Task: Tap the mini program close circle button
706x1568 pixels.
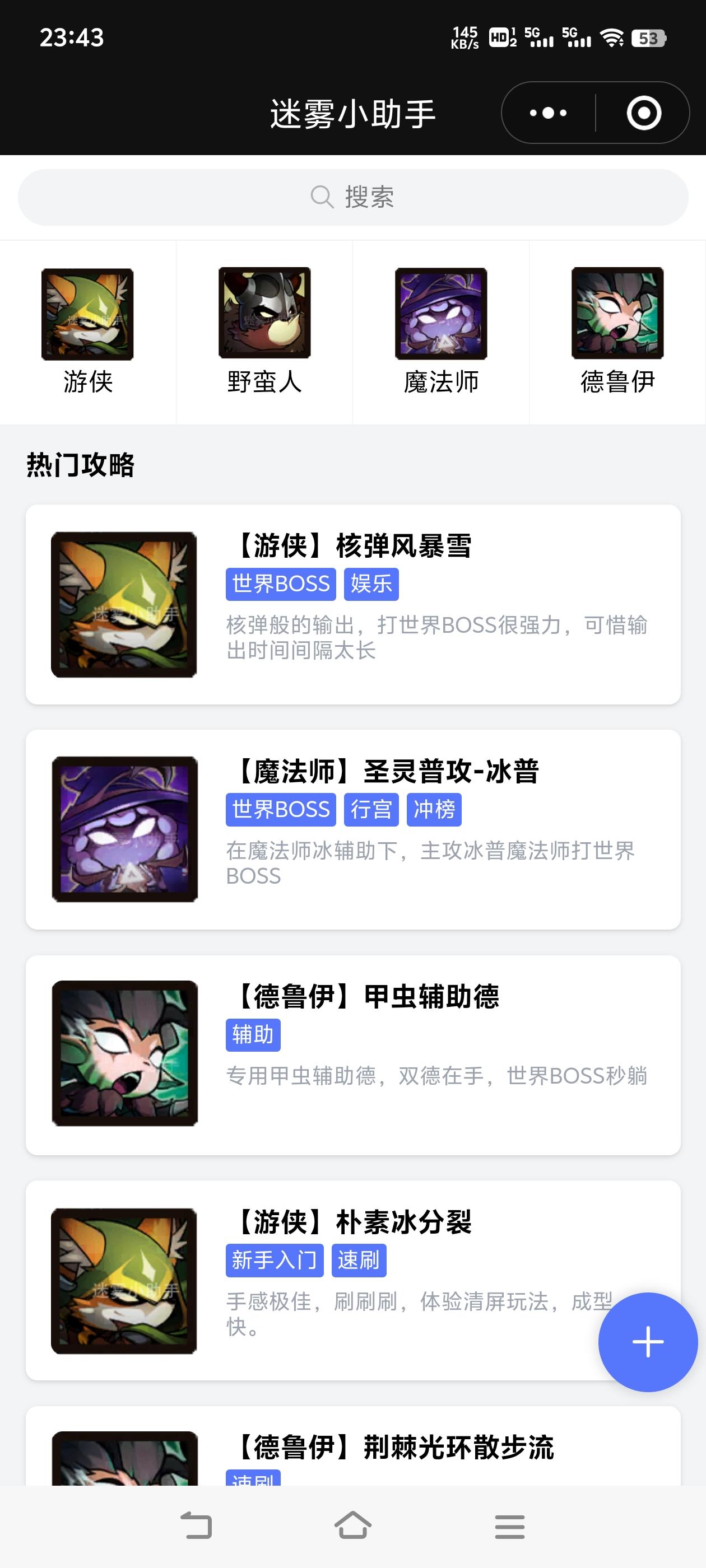Action: pyautogui.click(x=644, y=113)
